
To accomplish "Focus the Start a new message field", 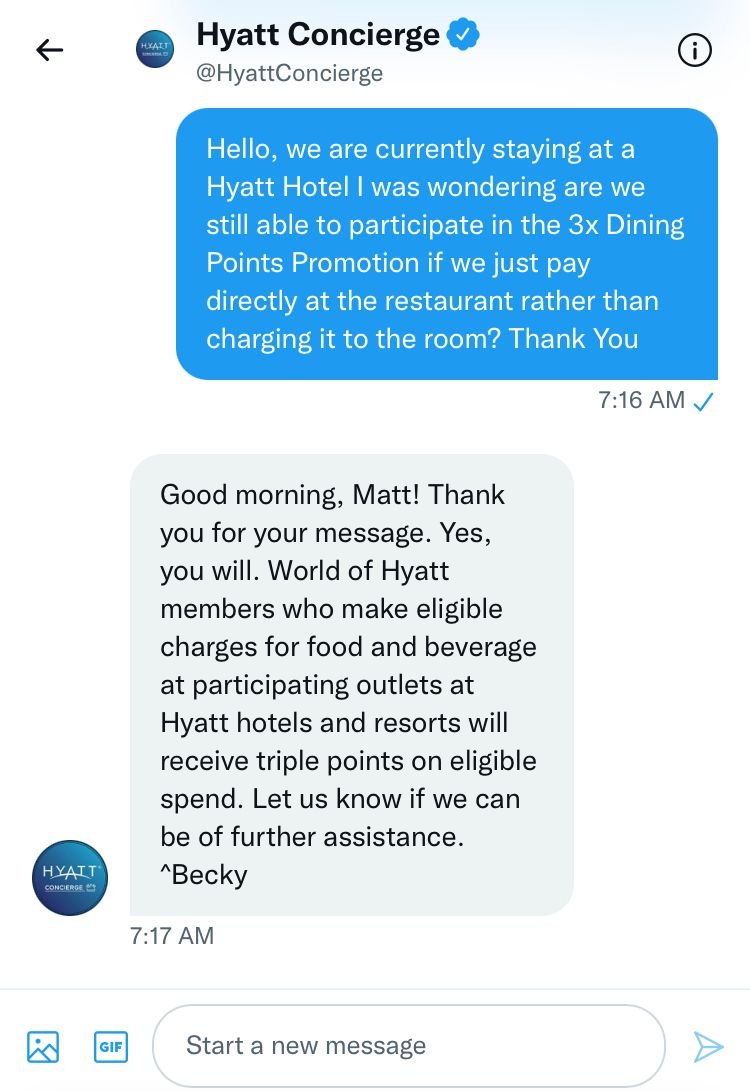I will tap(408, 1046).
